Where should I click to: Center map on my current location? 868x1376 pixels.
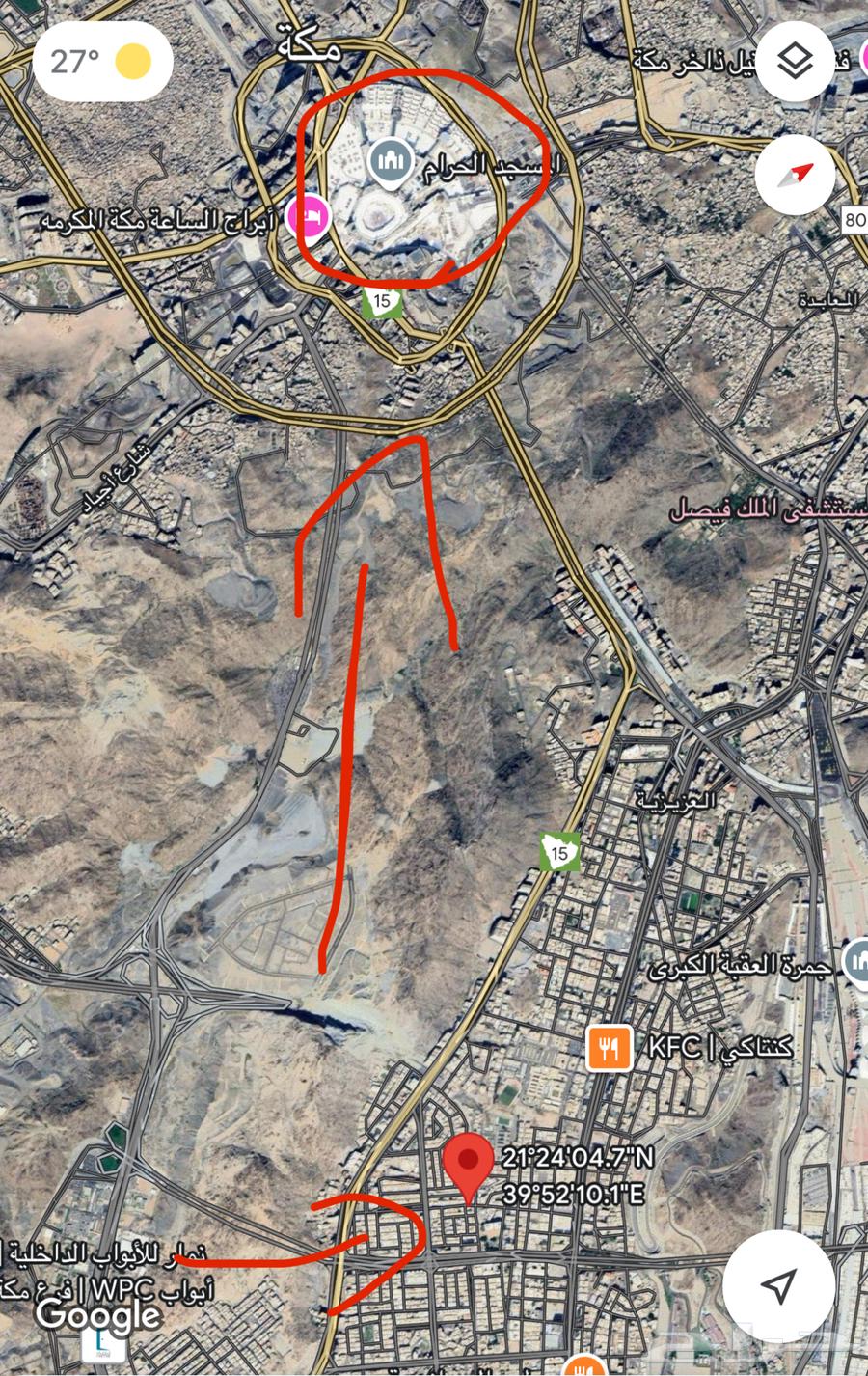pyautogui.click(x=778, y=1285)
